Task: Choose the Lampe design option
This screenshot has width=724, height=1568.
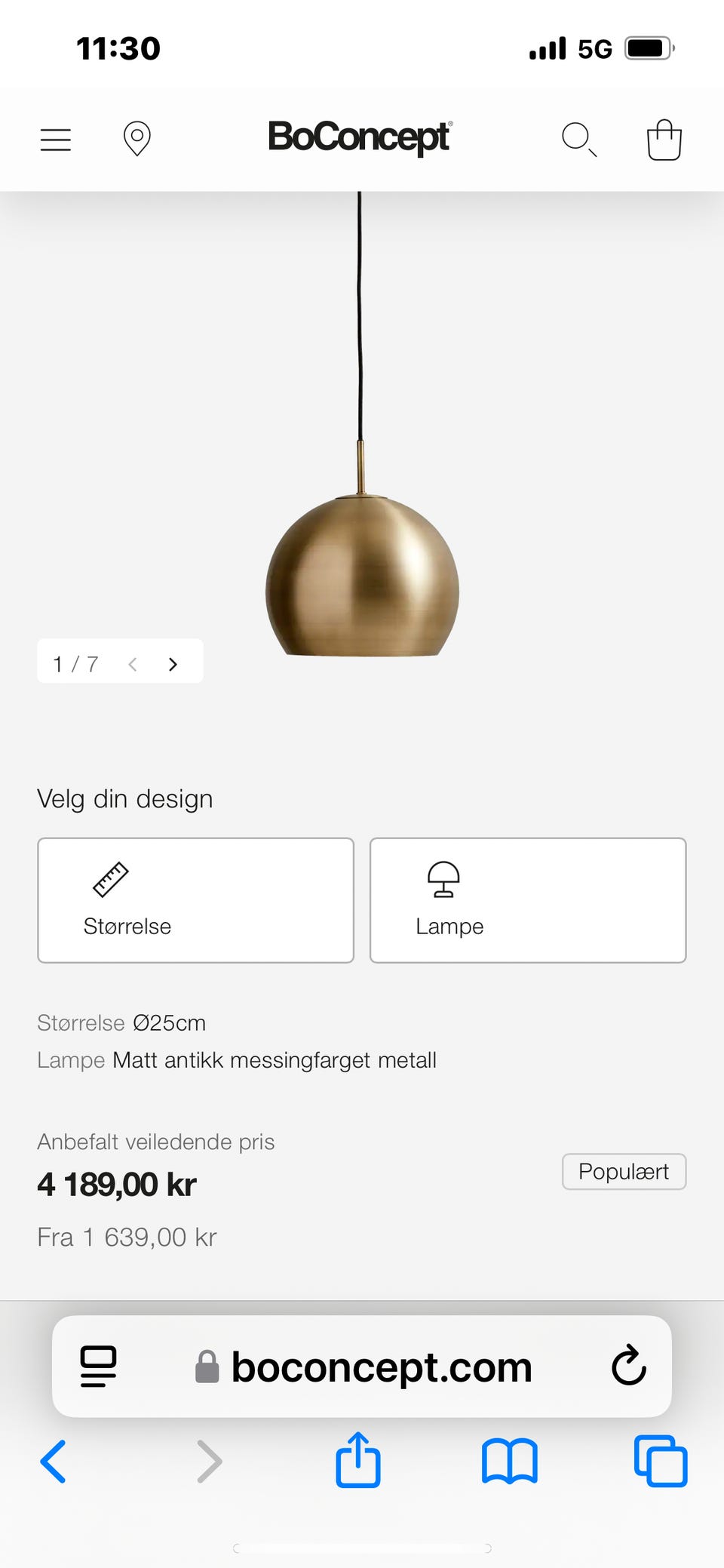Action: (527, 900)
